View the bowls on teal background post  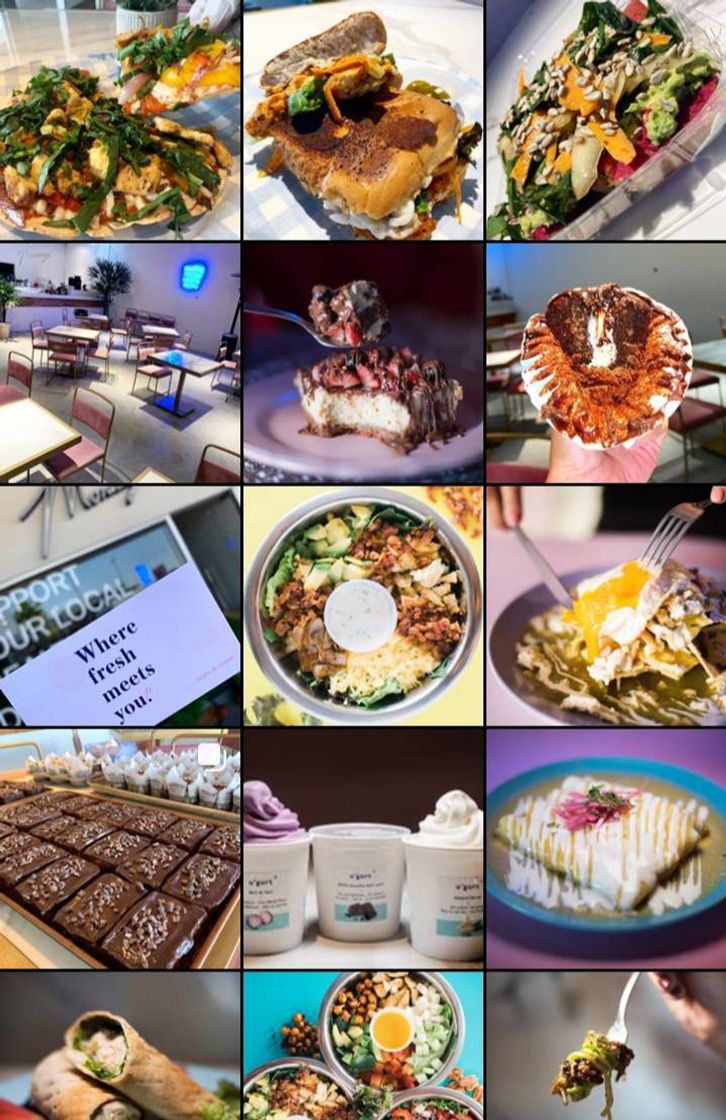click(x=363, y=1047)
